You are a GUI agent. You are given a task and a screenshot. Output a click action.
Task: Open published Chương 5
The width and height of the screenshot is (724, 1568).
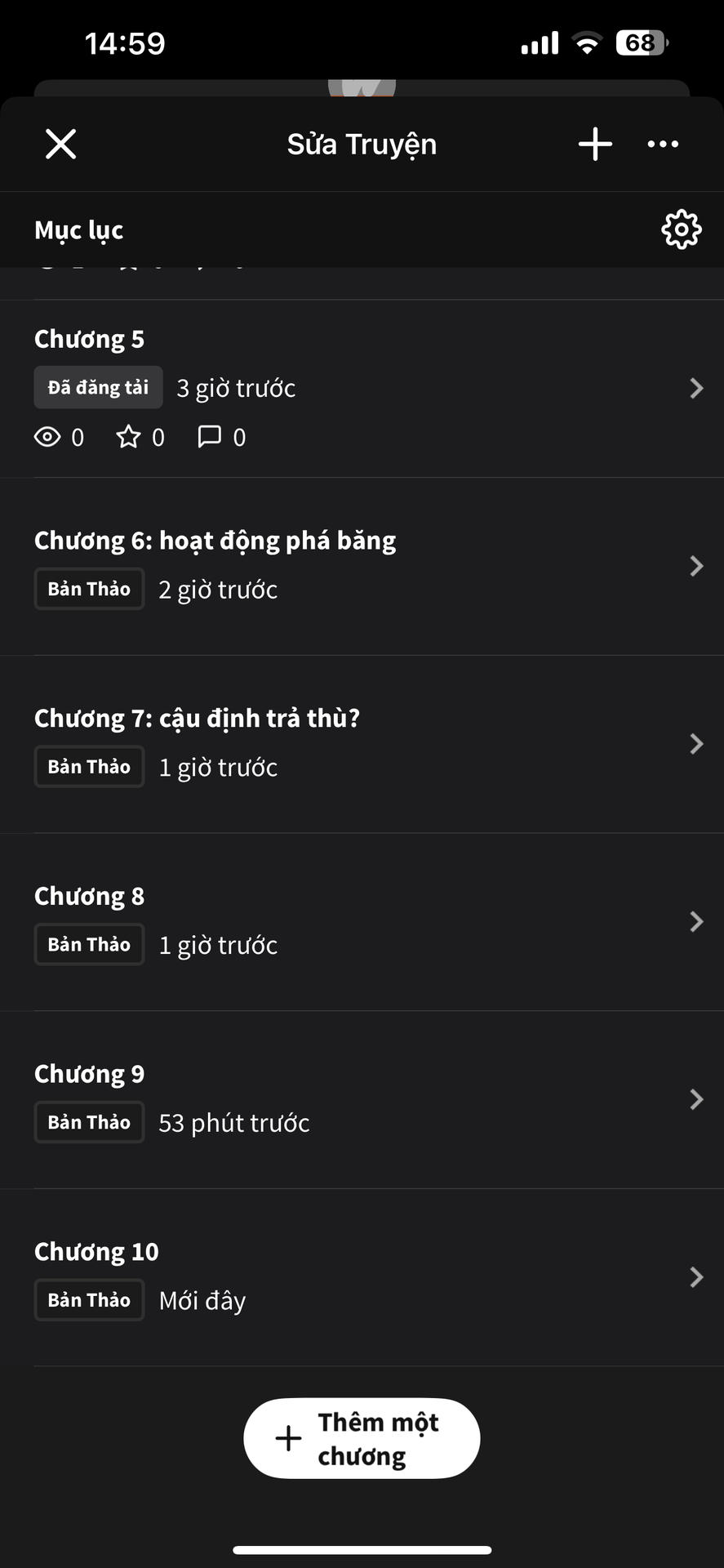point(362,389)
